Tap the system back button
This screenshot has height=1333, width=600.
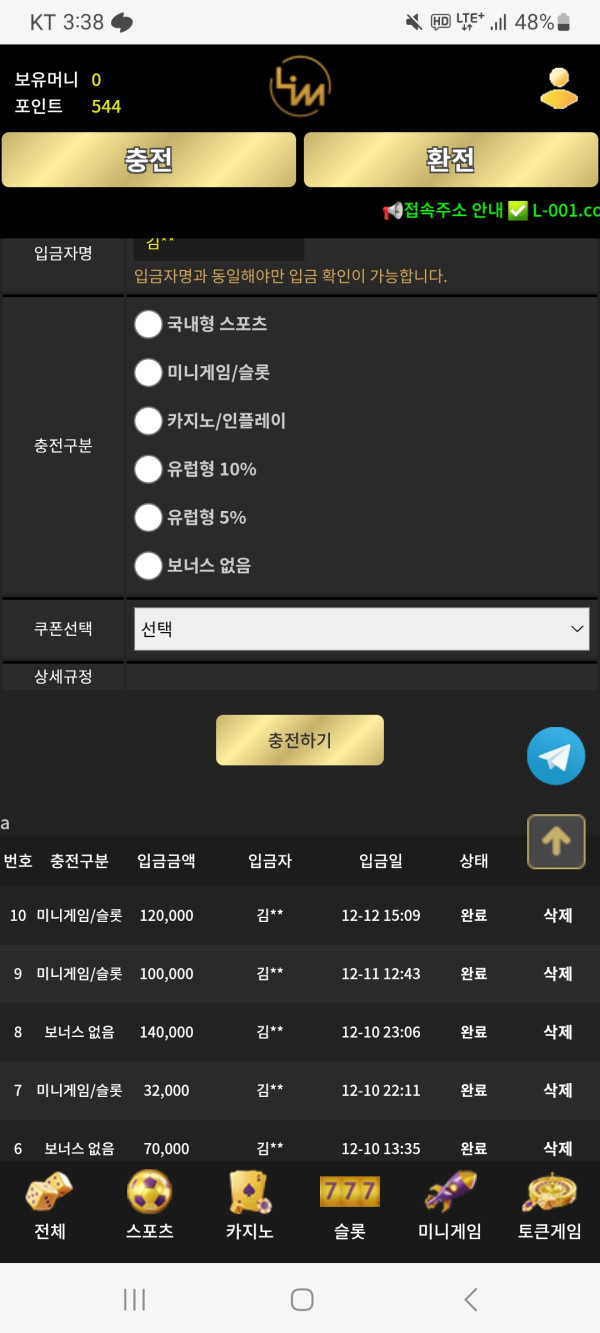tap(471, 1299)
